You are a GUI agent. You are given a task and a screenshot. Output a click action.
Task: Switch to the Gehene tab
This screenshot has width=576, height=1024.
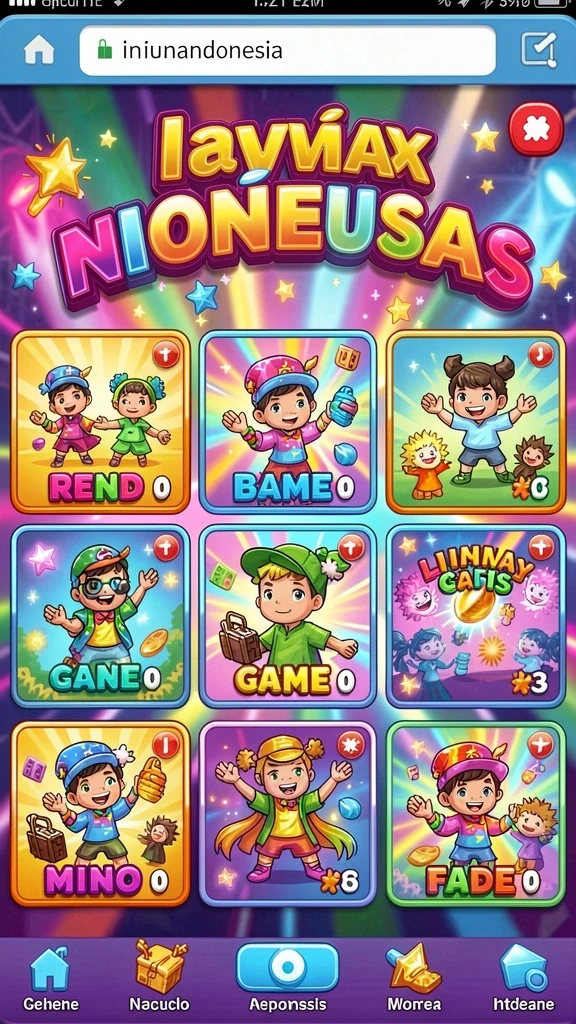51,980
